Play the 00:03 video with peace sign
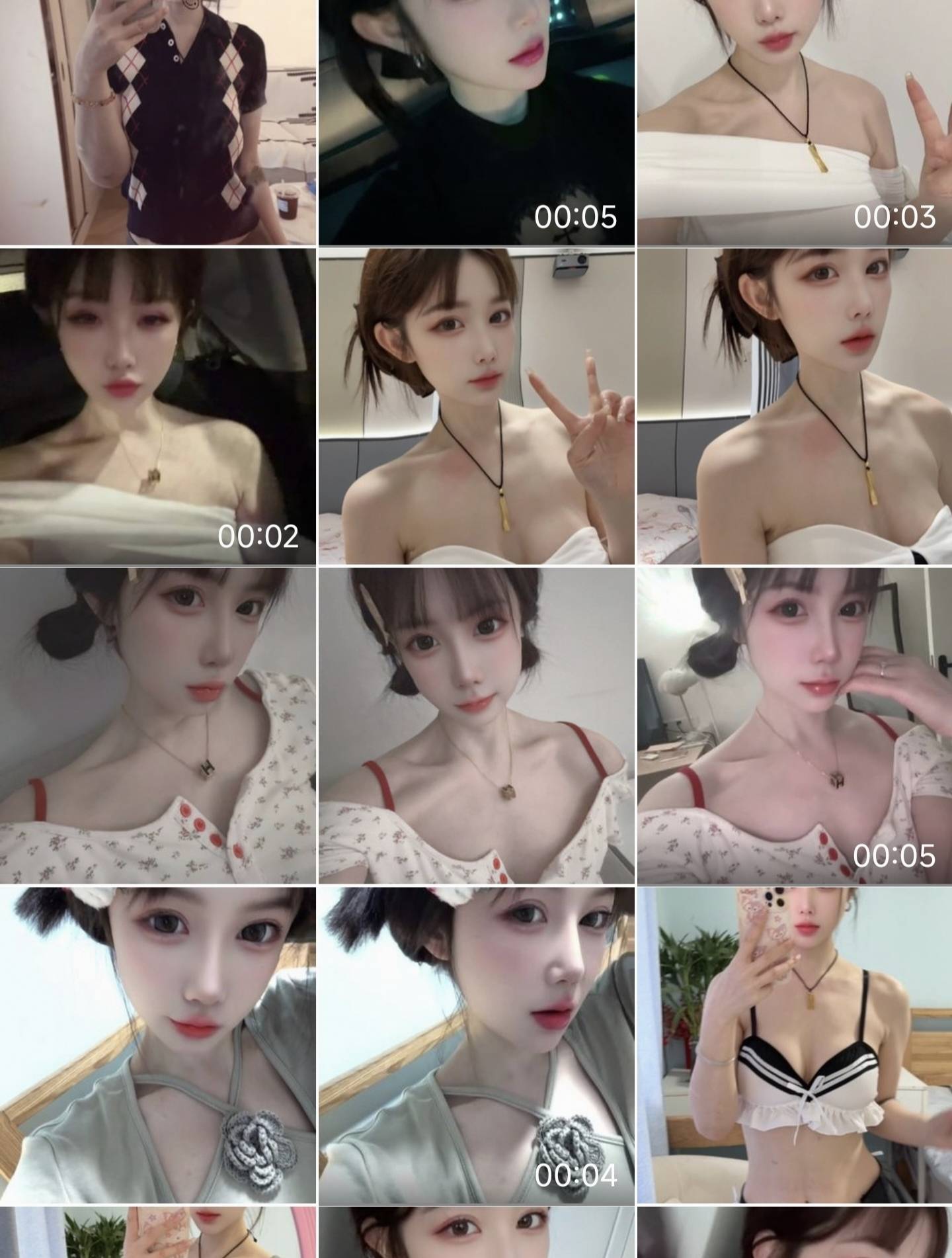Viewport: 952px width, 1258px height. coord(794,122)
